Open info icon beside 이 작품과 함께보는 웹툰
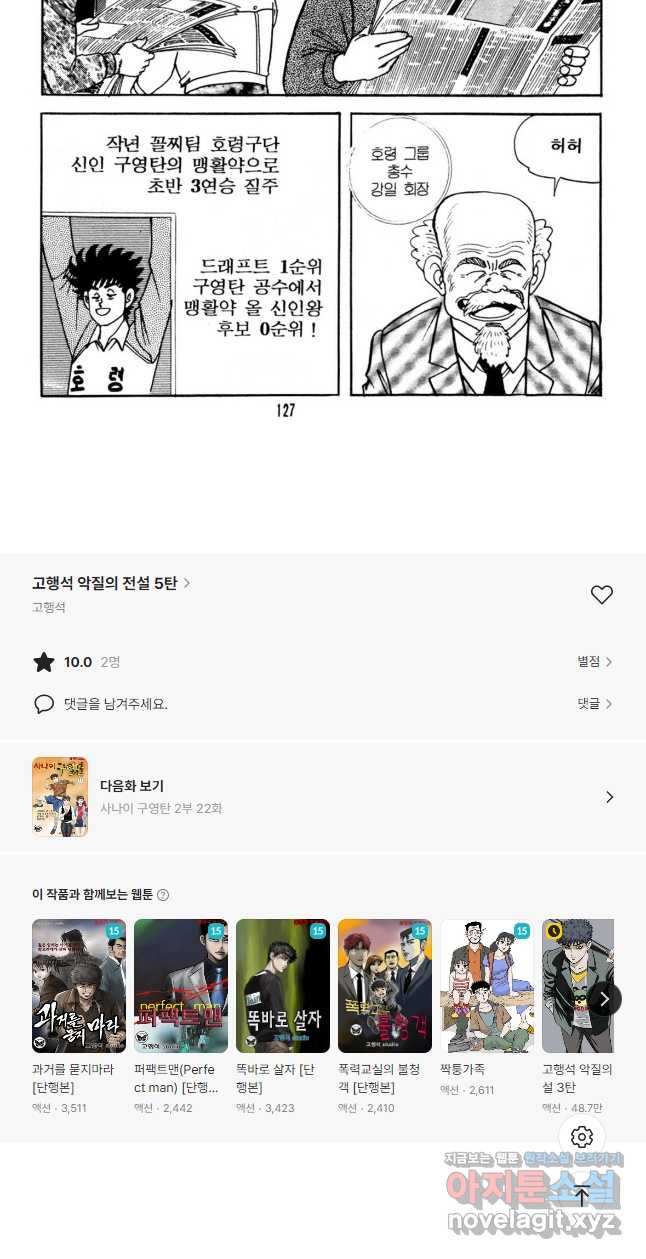646x1259 pixels. point(163,895)
